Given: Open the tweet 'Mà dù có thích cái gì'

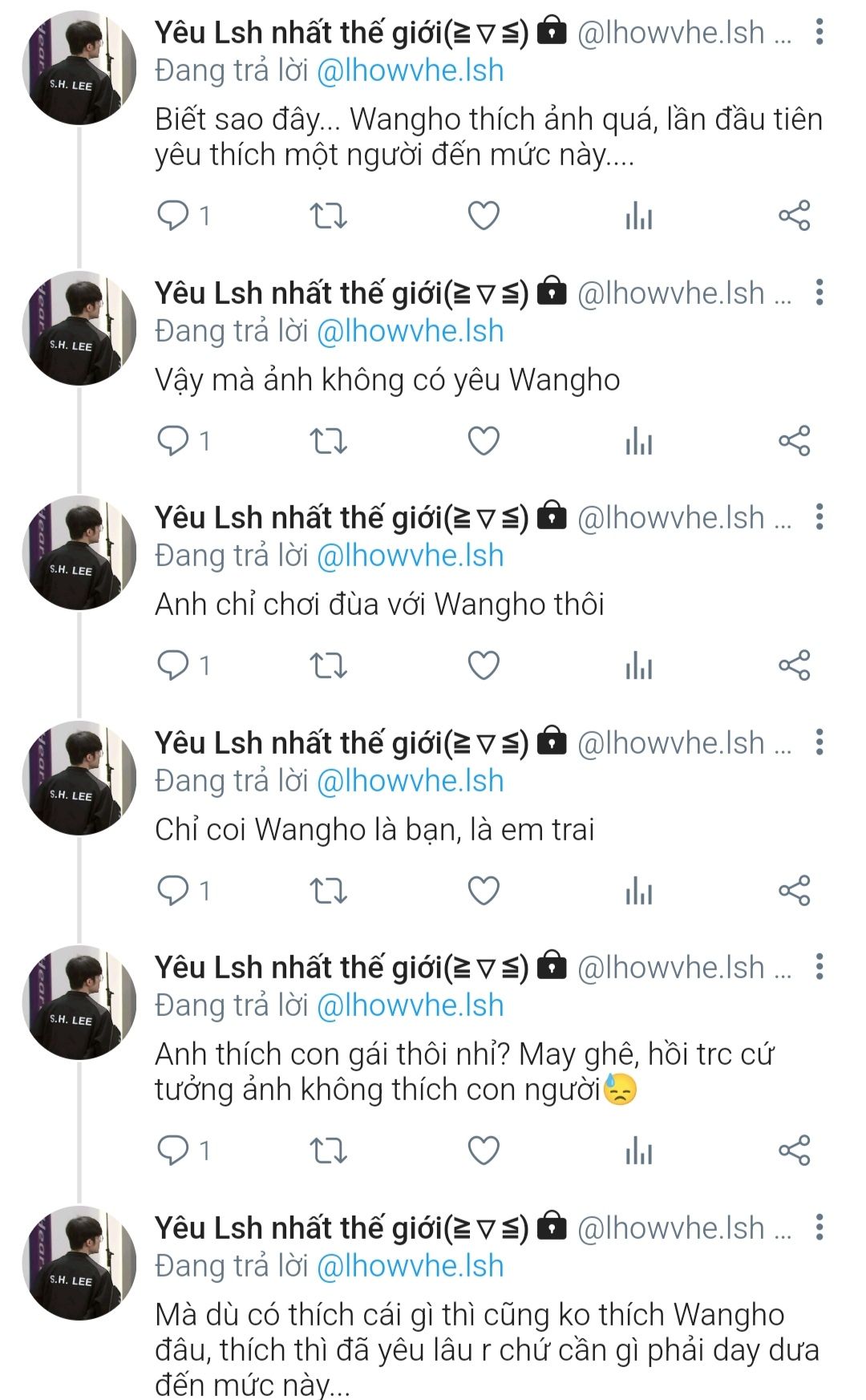Looking at the screenshot, I should point(487,1349).
